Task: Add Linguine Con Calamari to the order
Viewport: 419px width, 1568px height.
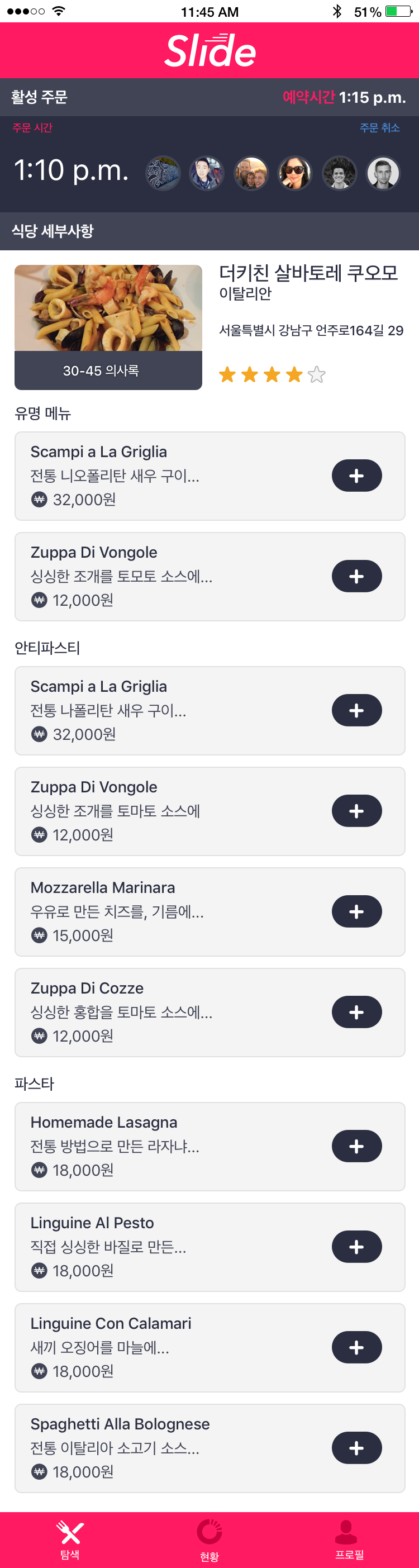Action: point(356,1347)
